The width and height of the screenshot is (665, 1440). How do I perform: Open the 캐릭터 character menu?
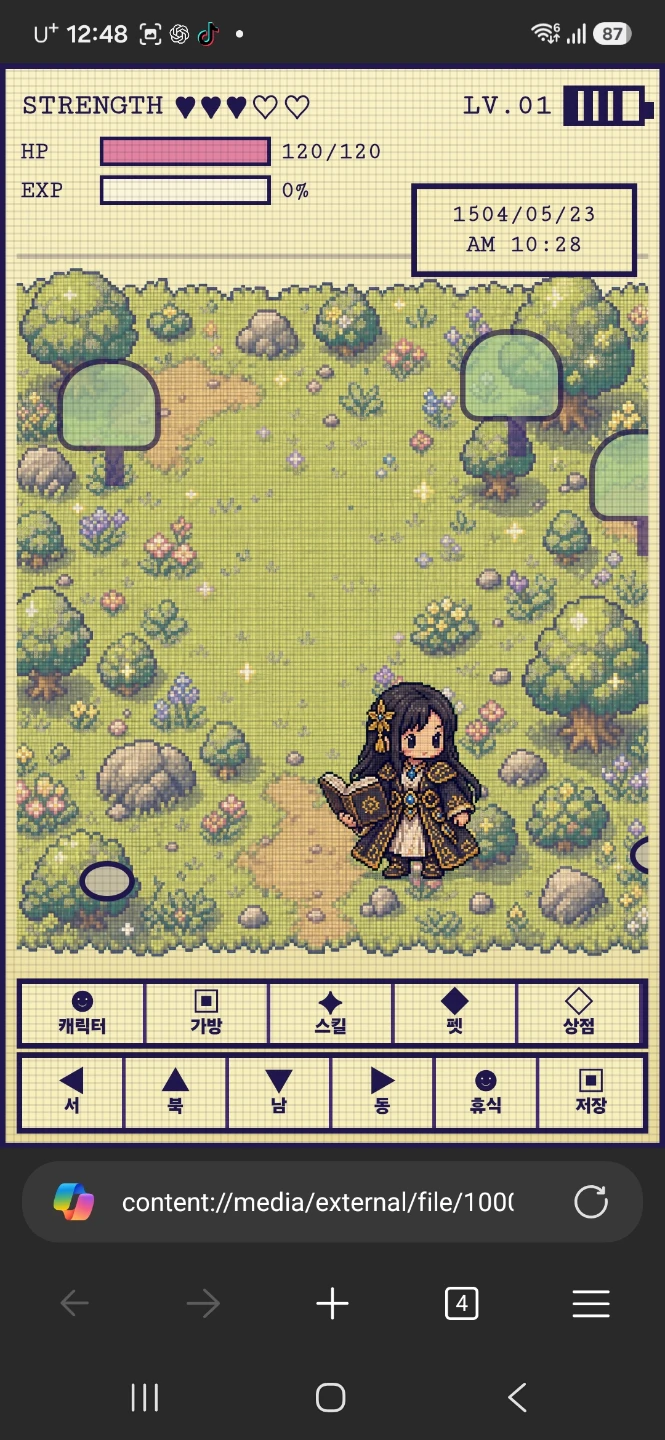(82, 1013)
